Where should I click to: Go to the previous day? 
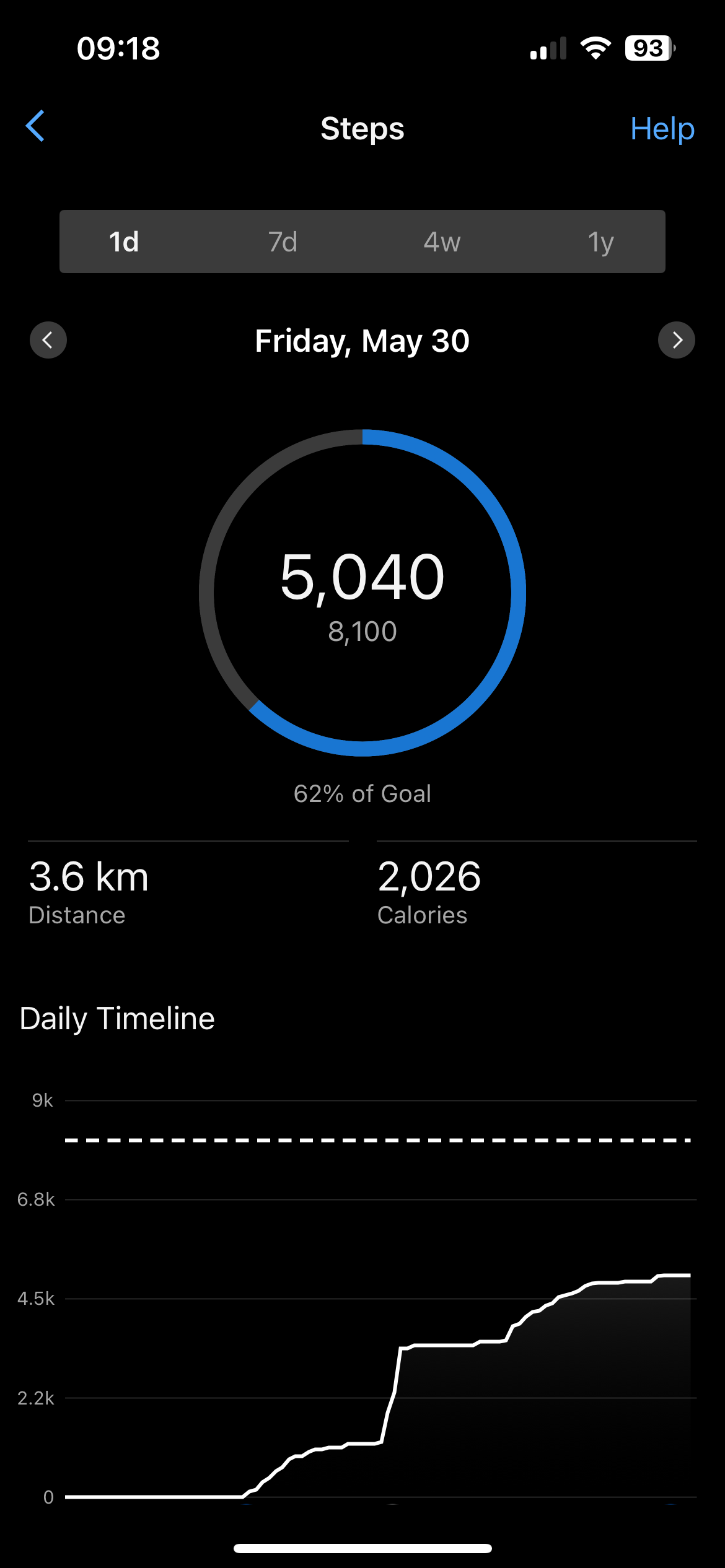coord(48,340)
